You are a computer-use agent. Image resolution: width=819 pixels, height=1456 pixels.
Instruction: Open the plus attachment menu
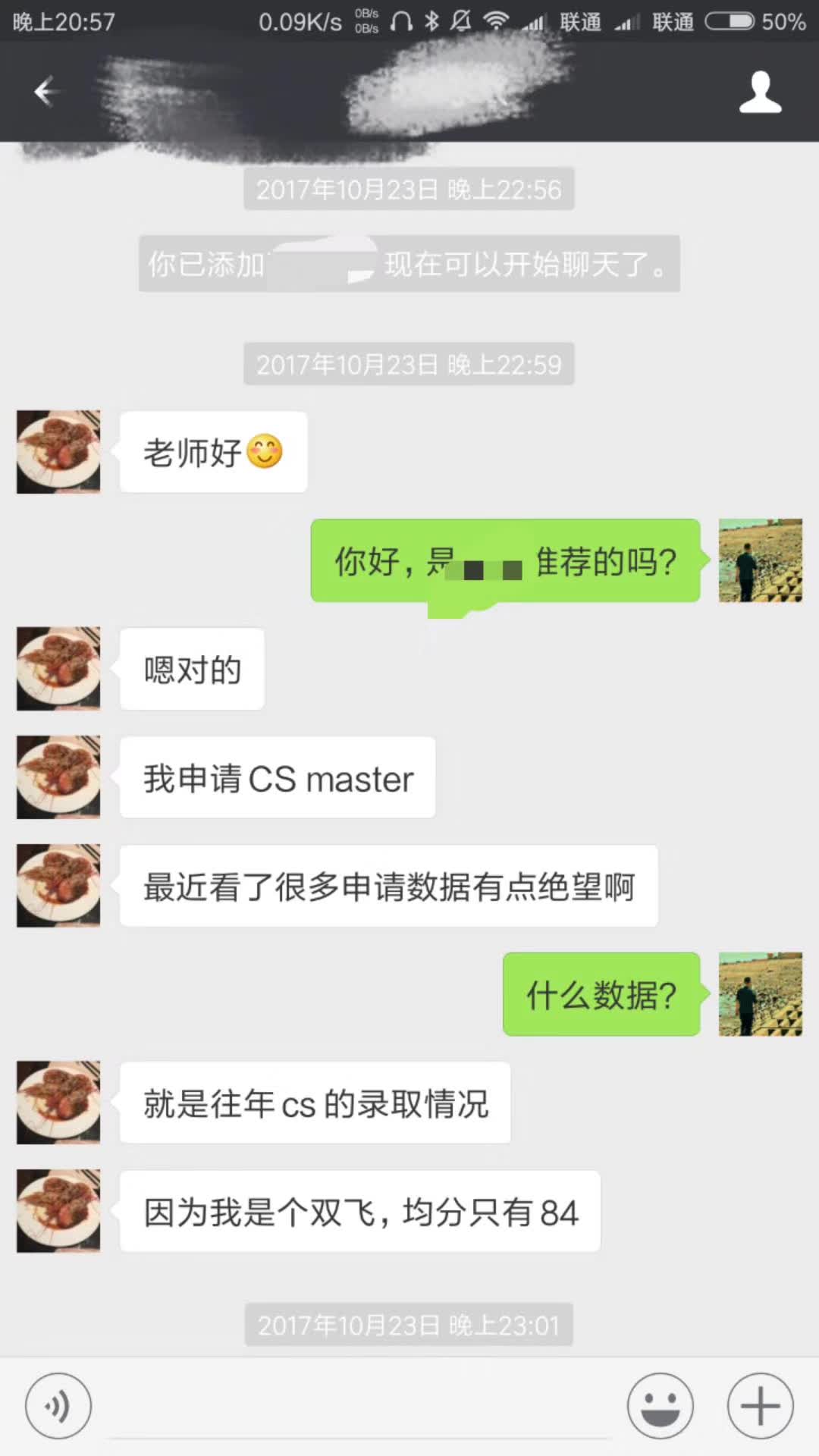point(760,1406)
